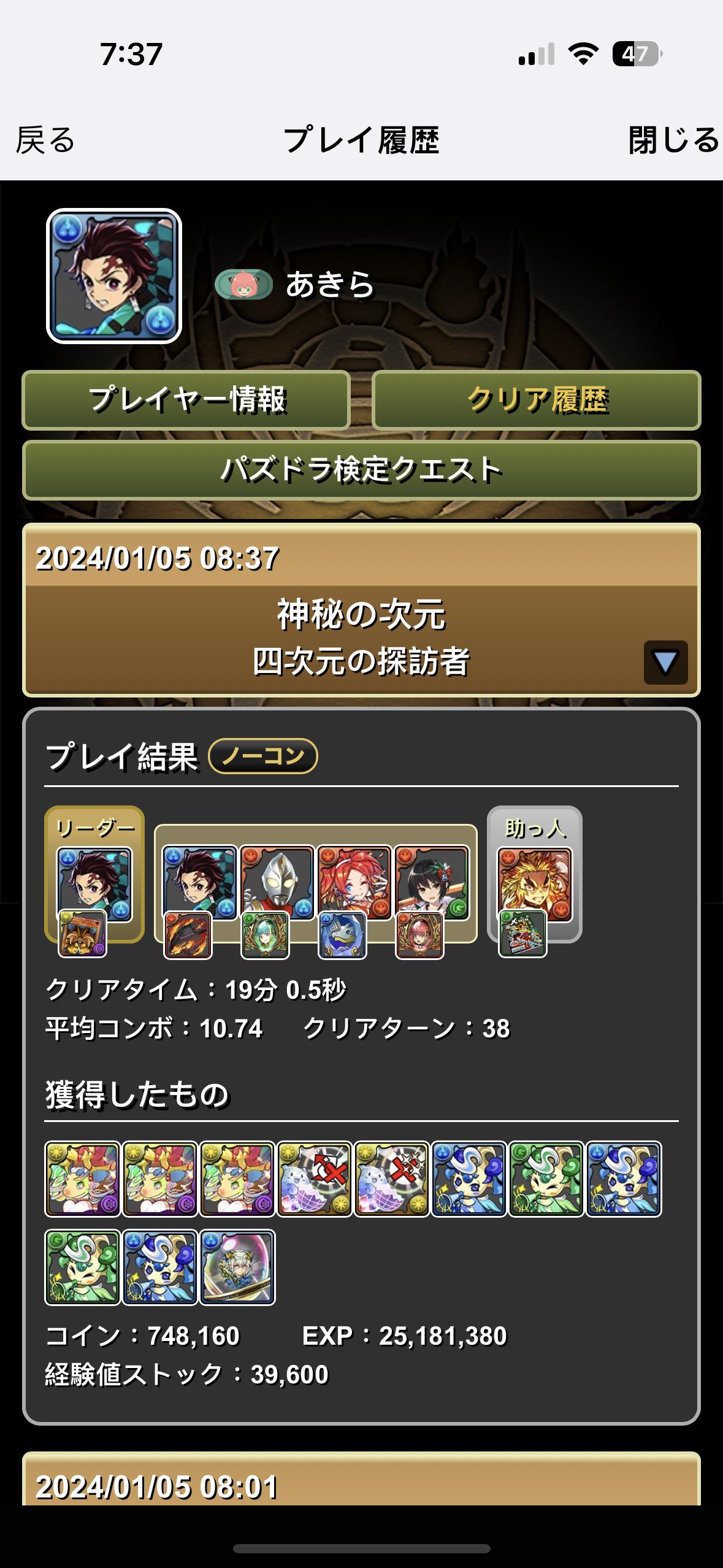Open プレイヤー情報 tab
The image size is (723, 1568).
pyautogui.click(x=186, y=400)
